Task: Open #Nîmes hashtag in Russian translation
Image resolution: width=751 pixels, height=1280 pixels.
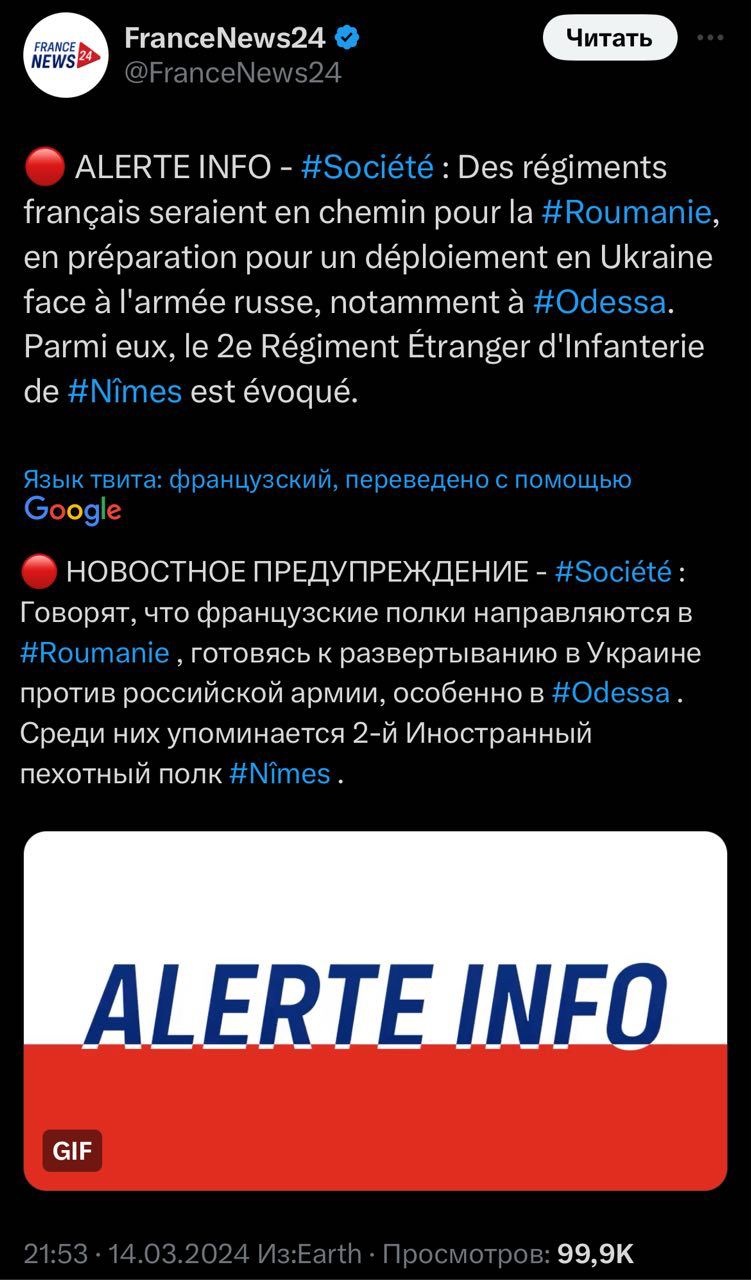Action: pyautogui.click(x=280, y=773)
